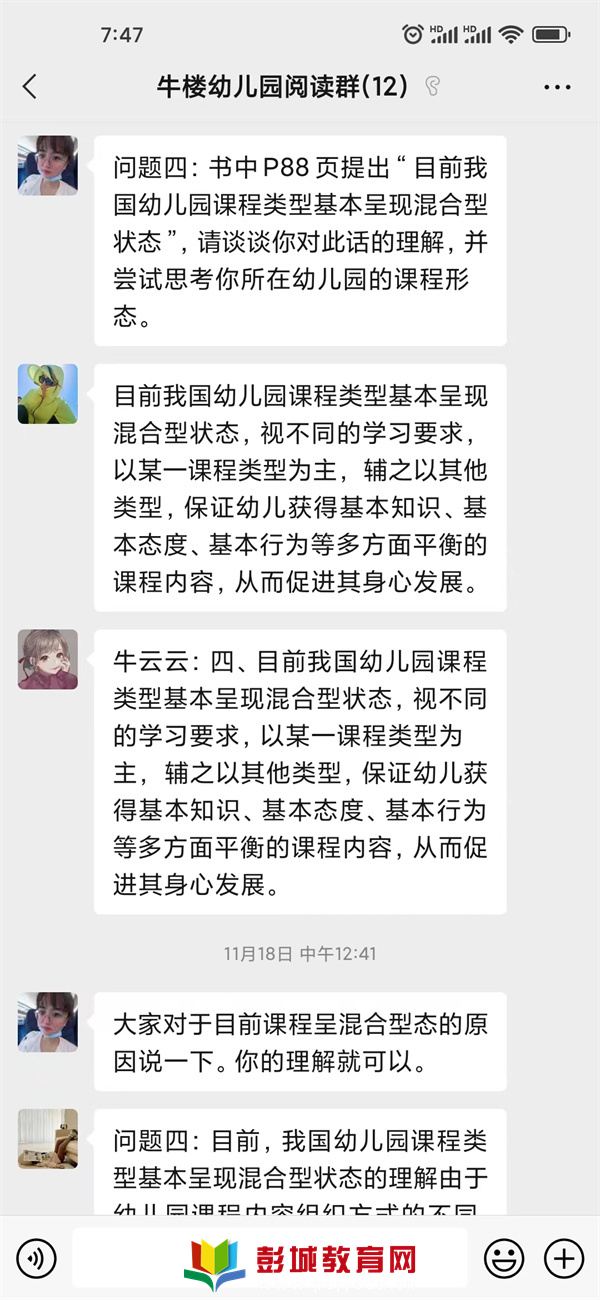This screenshot has height=1300, width=600.
Task: Go back from the group chat
Action: pos(30,87)
